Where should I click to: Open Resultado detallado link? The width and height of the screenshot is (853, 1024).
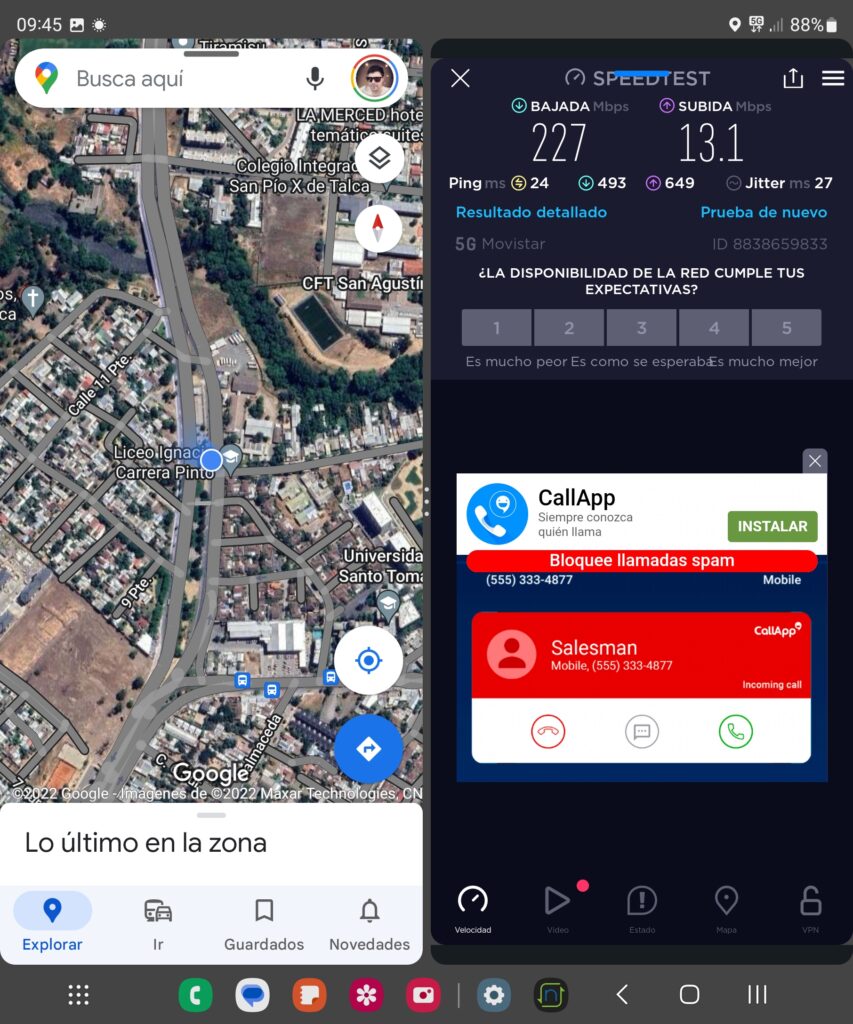tap(531, 212)
